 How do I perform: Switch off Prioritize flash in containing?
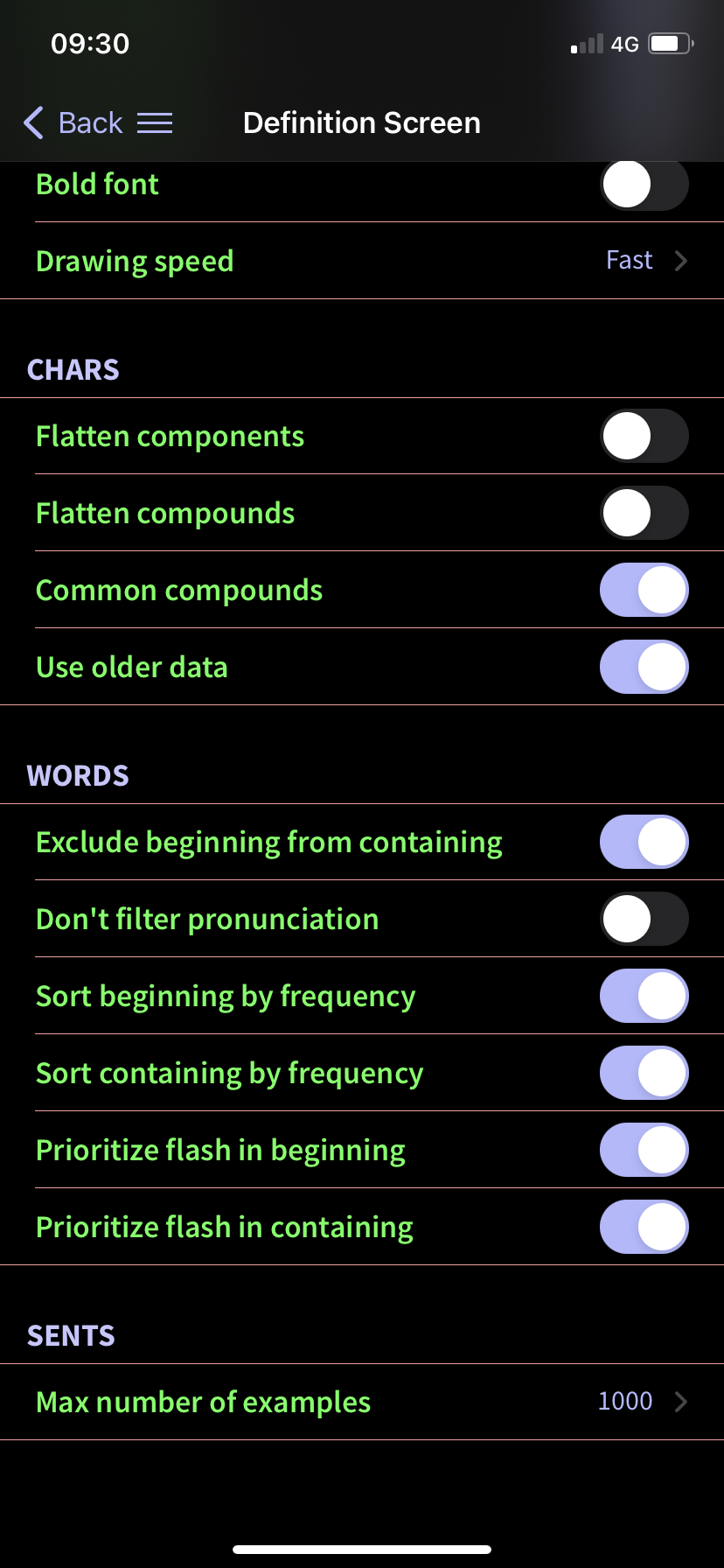tap(644, 1227)
